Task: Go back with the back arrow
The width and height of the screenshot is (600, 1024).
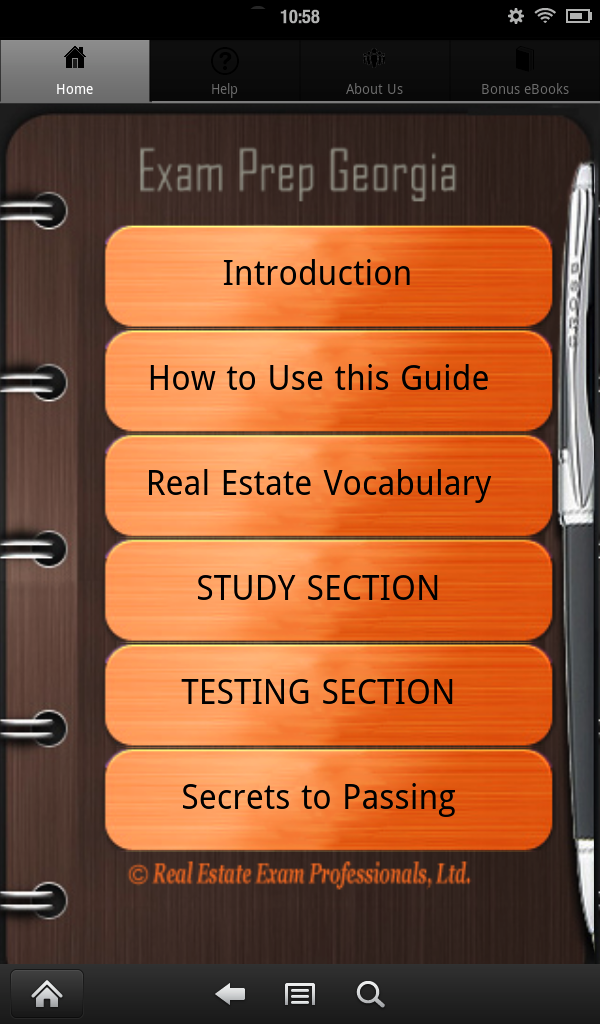Action: [x=230, y=994]
